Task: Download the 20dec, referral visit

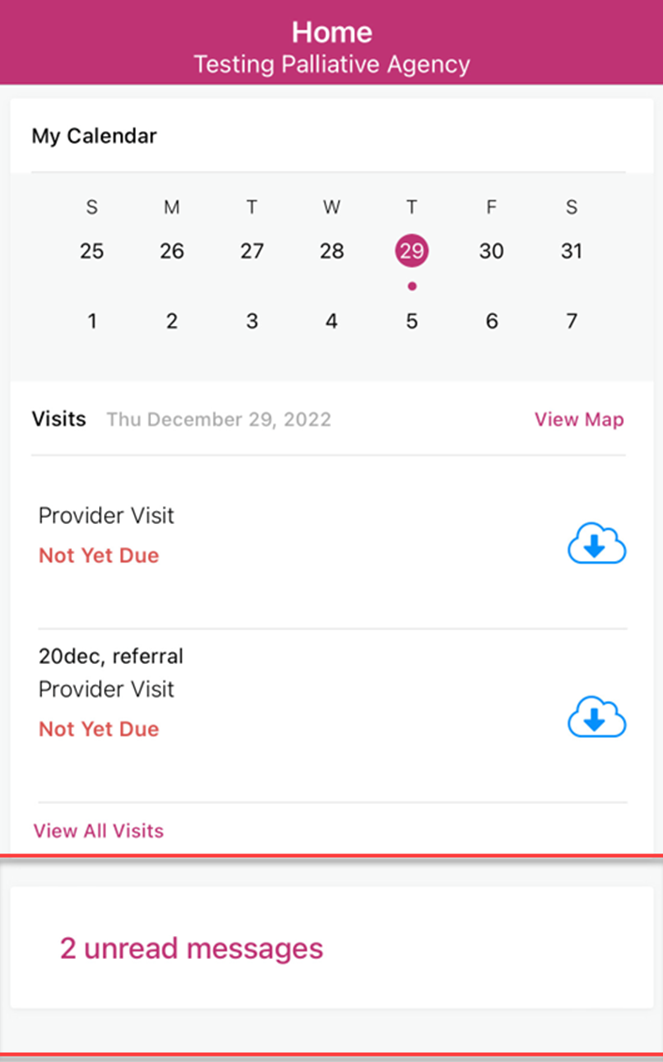Action: (x=597, y=717)
